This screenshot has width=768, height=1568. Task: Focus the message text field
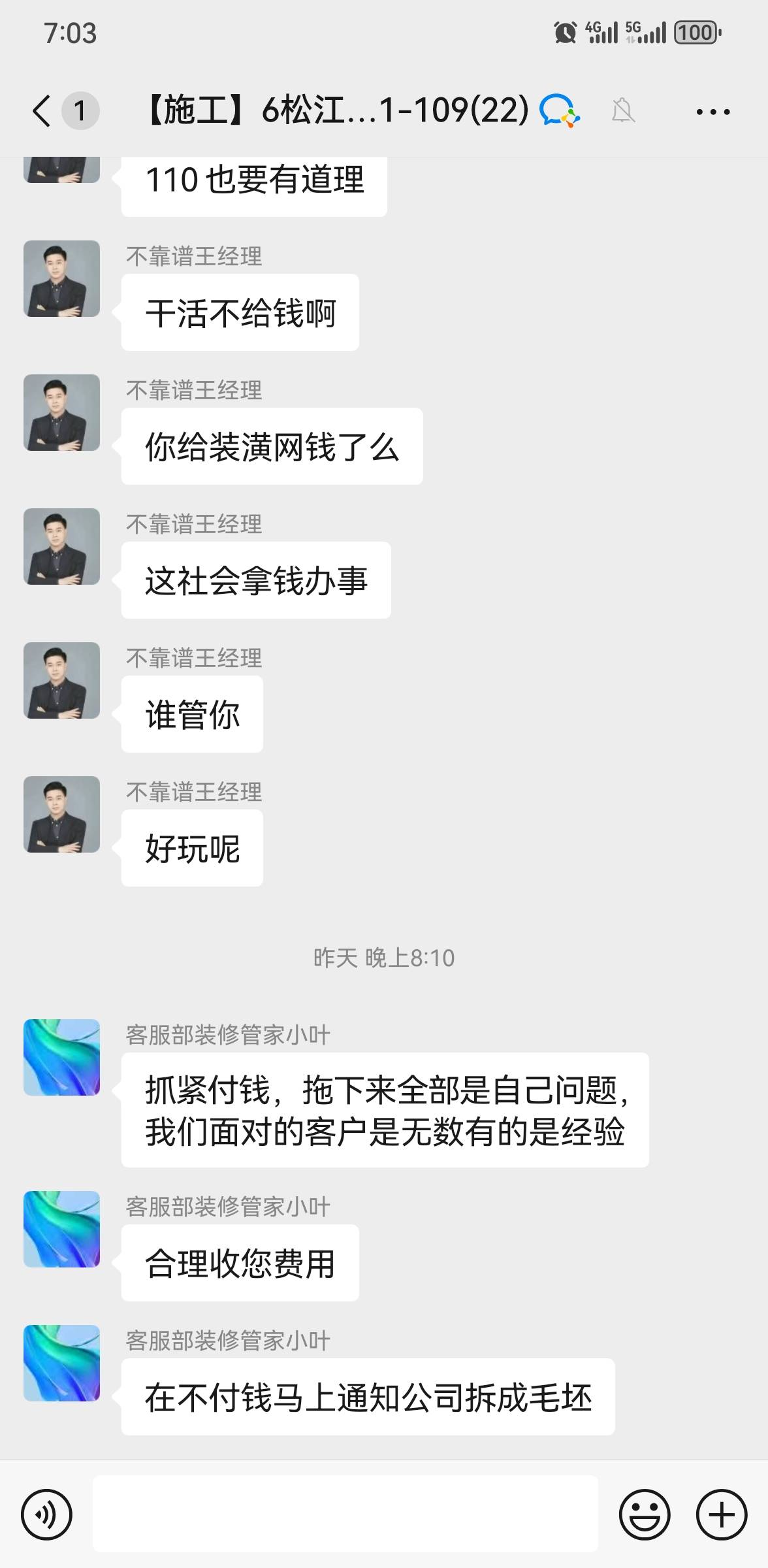pyautogui.click(x=345, y=1513)
